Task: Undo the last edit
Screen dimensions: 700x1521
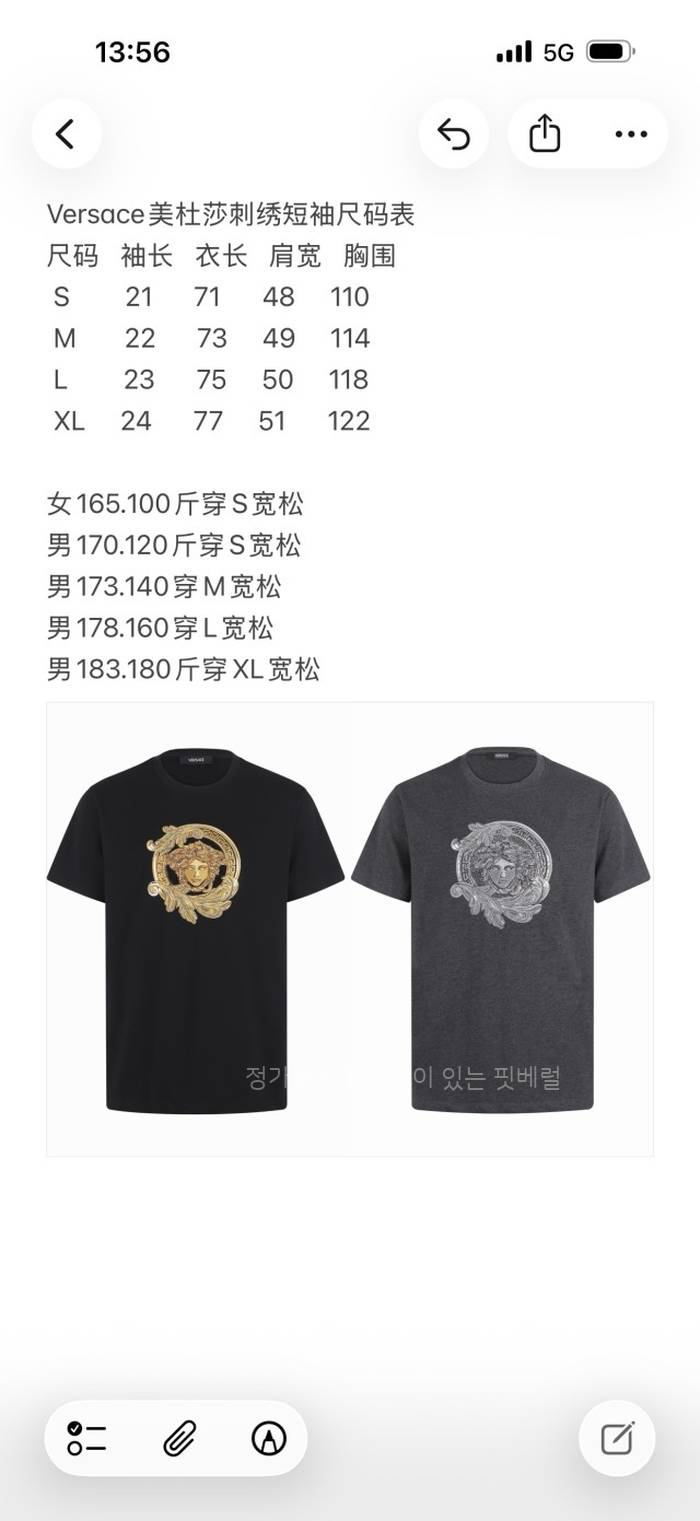Action: (x=454, y=134)
